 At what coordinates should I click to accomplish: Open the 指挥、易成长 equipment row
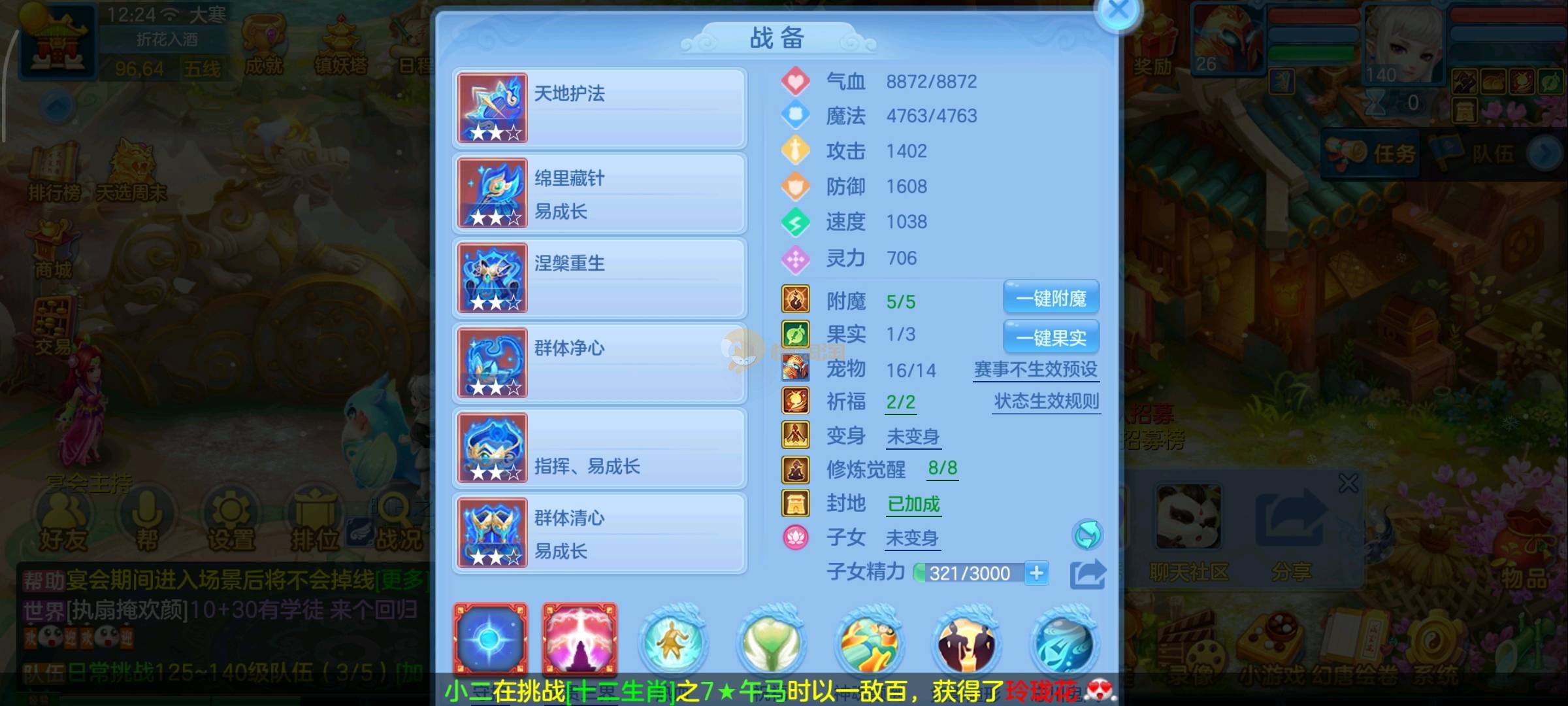[x=599, y=448]
